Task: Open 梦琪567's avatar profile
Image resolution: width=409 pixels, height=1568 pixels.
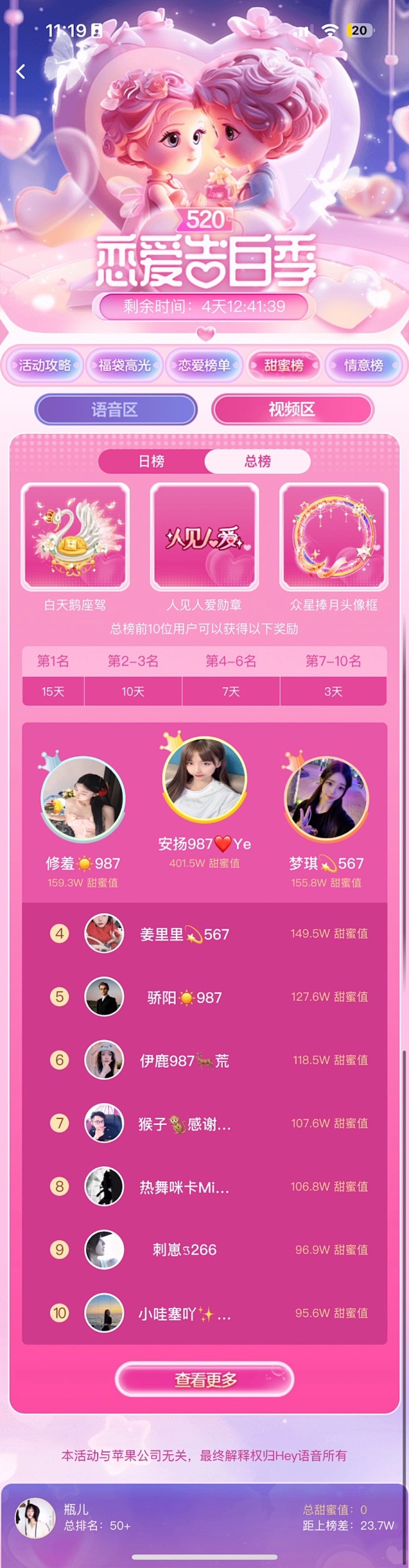Action: [x=326, y=799]
